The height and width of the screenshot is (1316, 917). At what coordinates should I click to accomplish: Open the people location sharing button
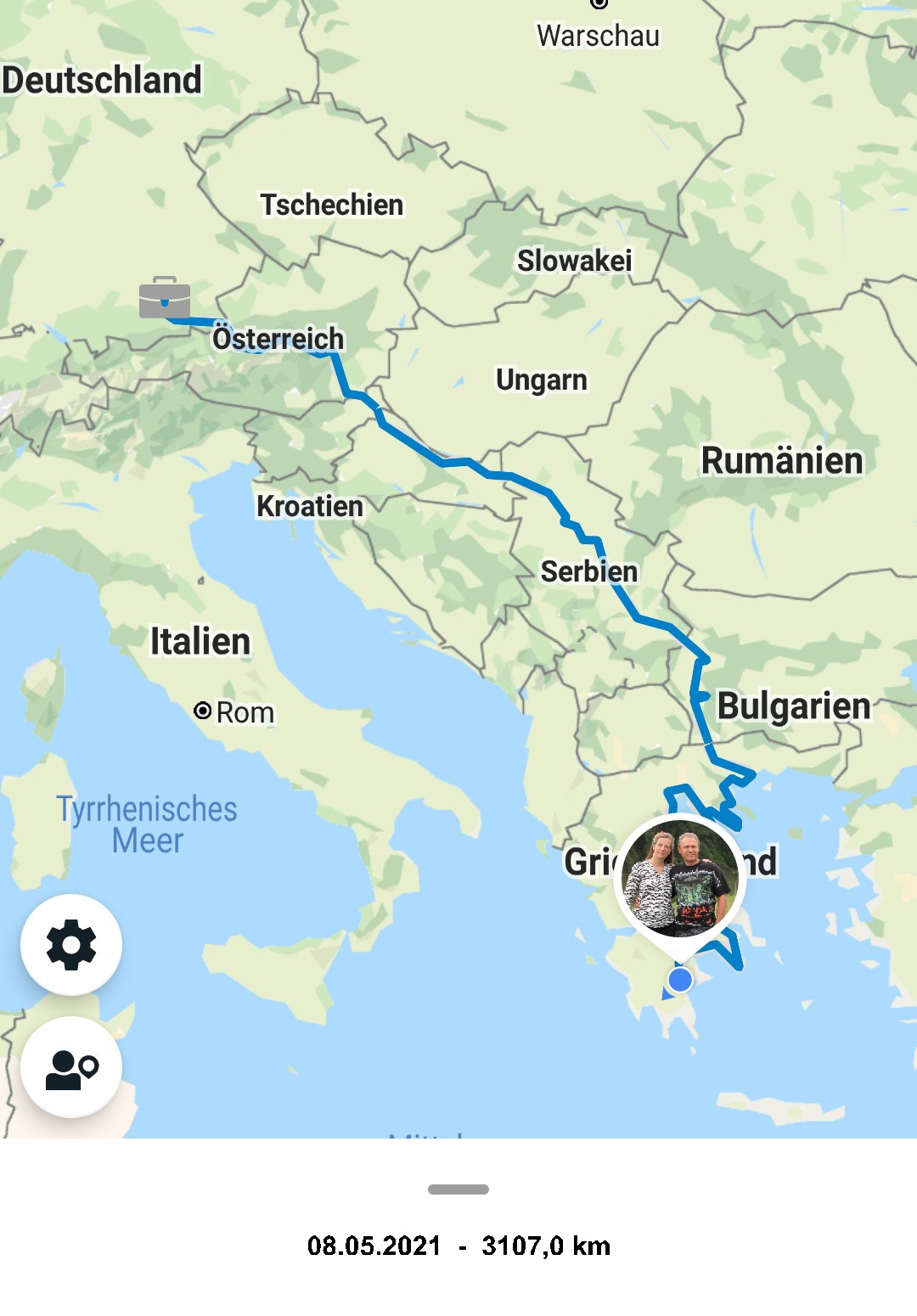coord(71,1066)
